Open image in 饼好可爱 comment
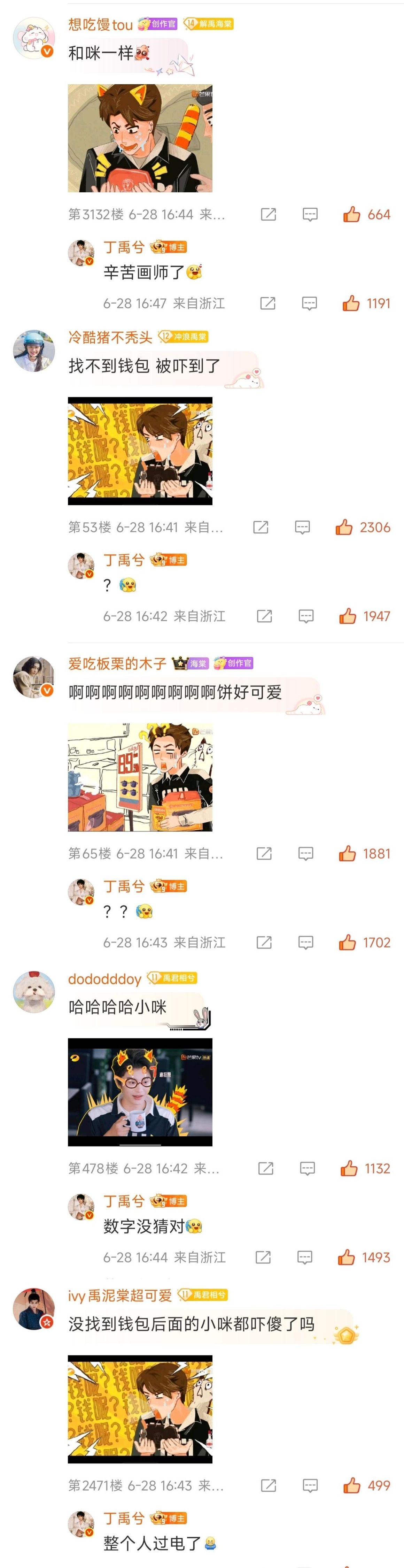The image size is (404, 1568). [140, 777]
